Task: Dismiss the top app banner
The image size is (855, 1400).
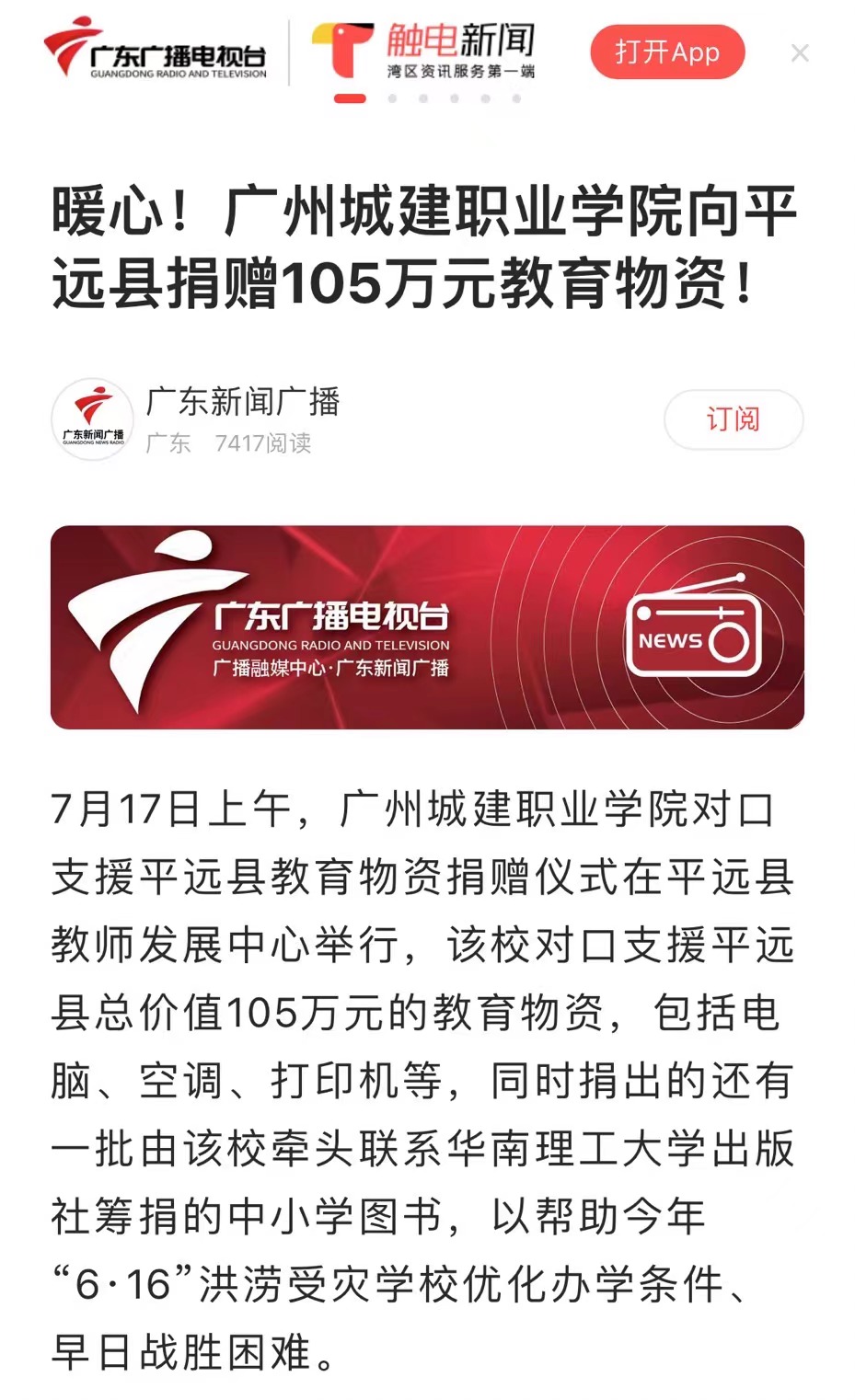Action: (x=800, y=53)
